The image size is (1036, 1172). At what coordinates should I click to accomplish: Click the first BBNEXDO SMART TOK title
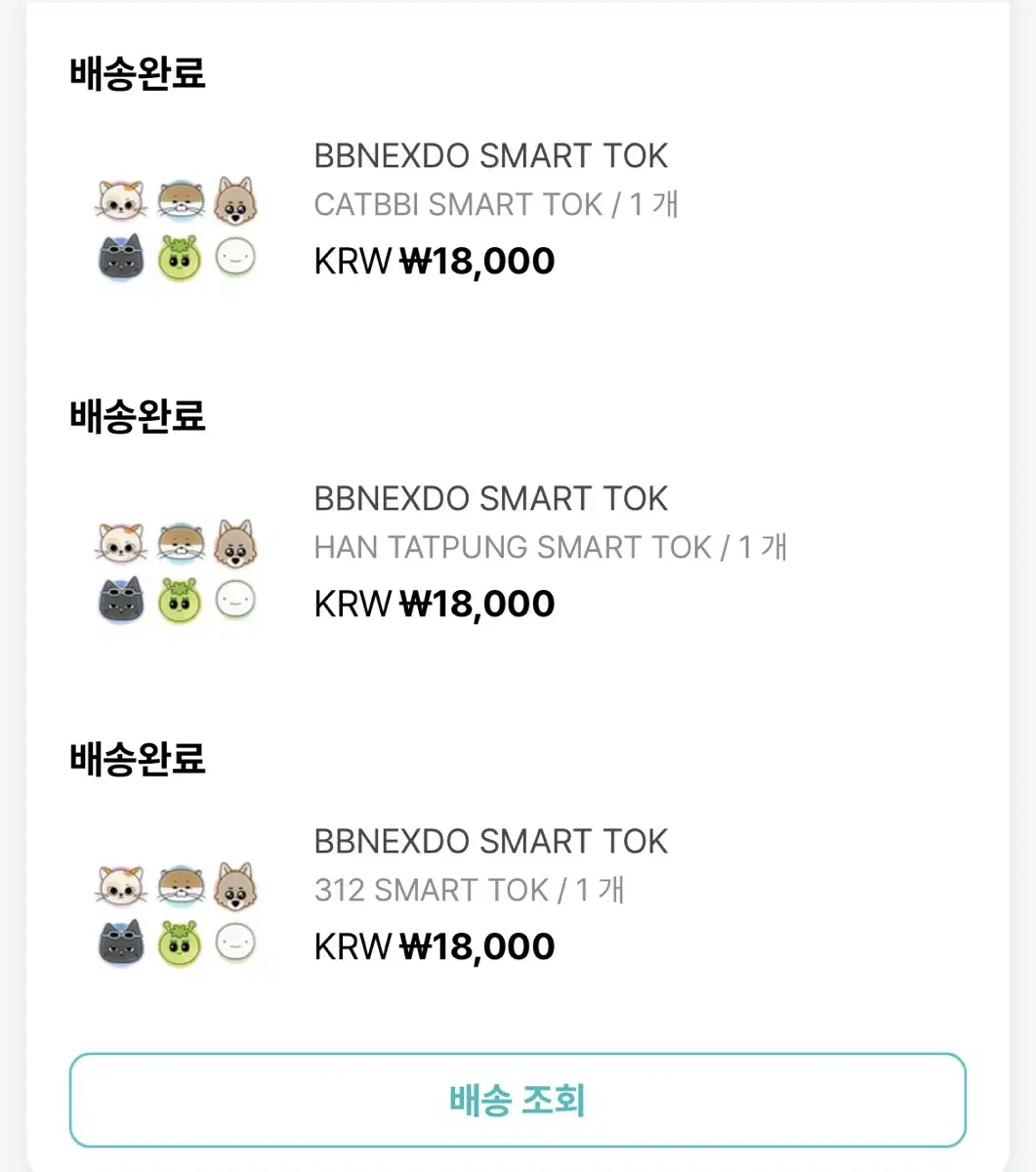tap(491, 156)
